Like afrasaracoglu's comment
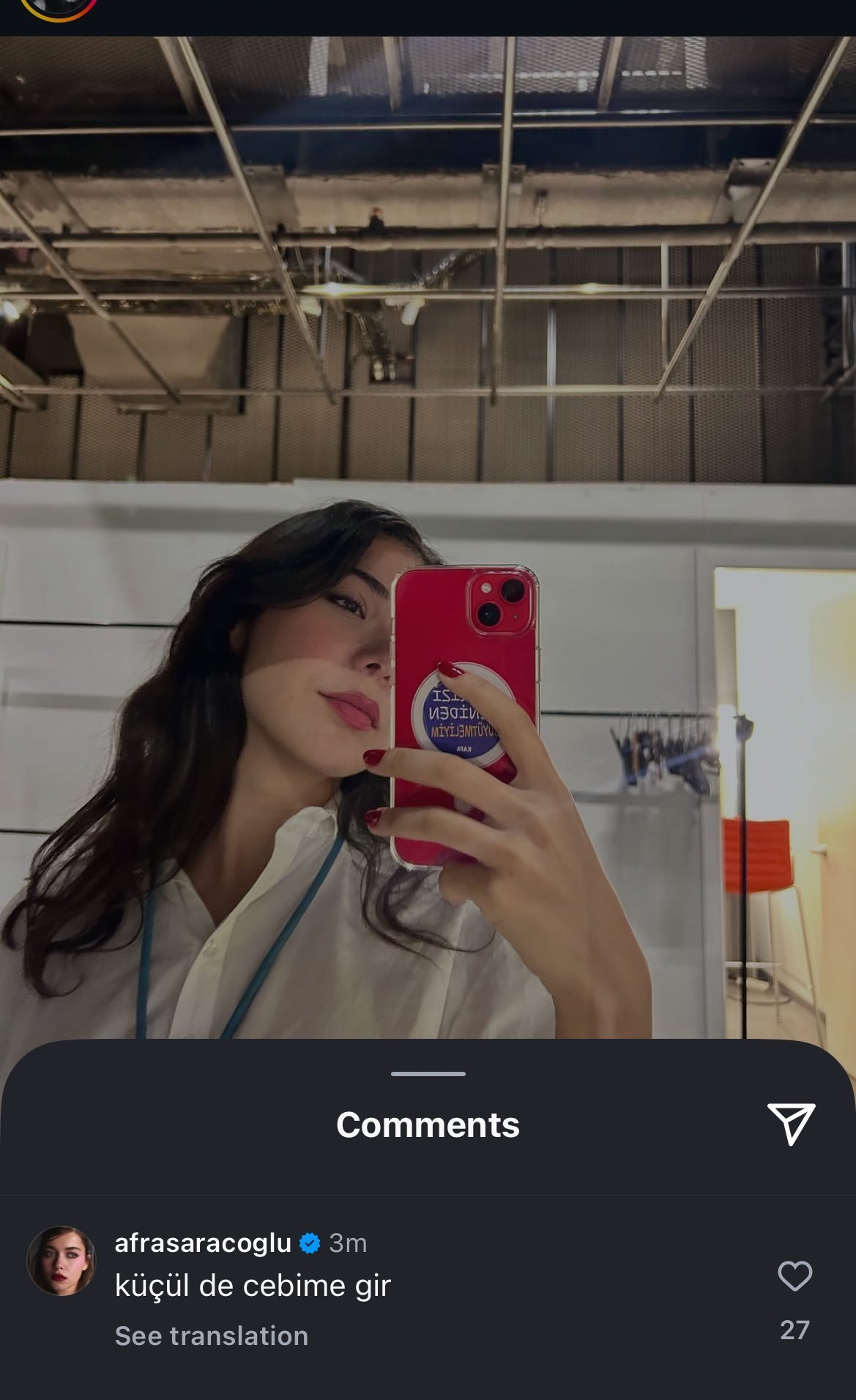Viewport: 856px width, 1400px height. pos(794,1276)
